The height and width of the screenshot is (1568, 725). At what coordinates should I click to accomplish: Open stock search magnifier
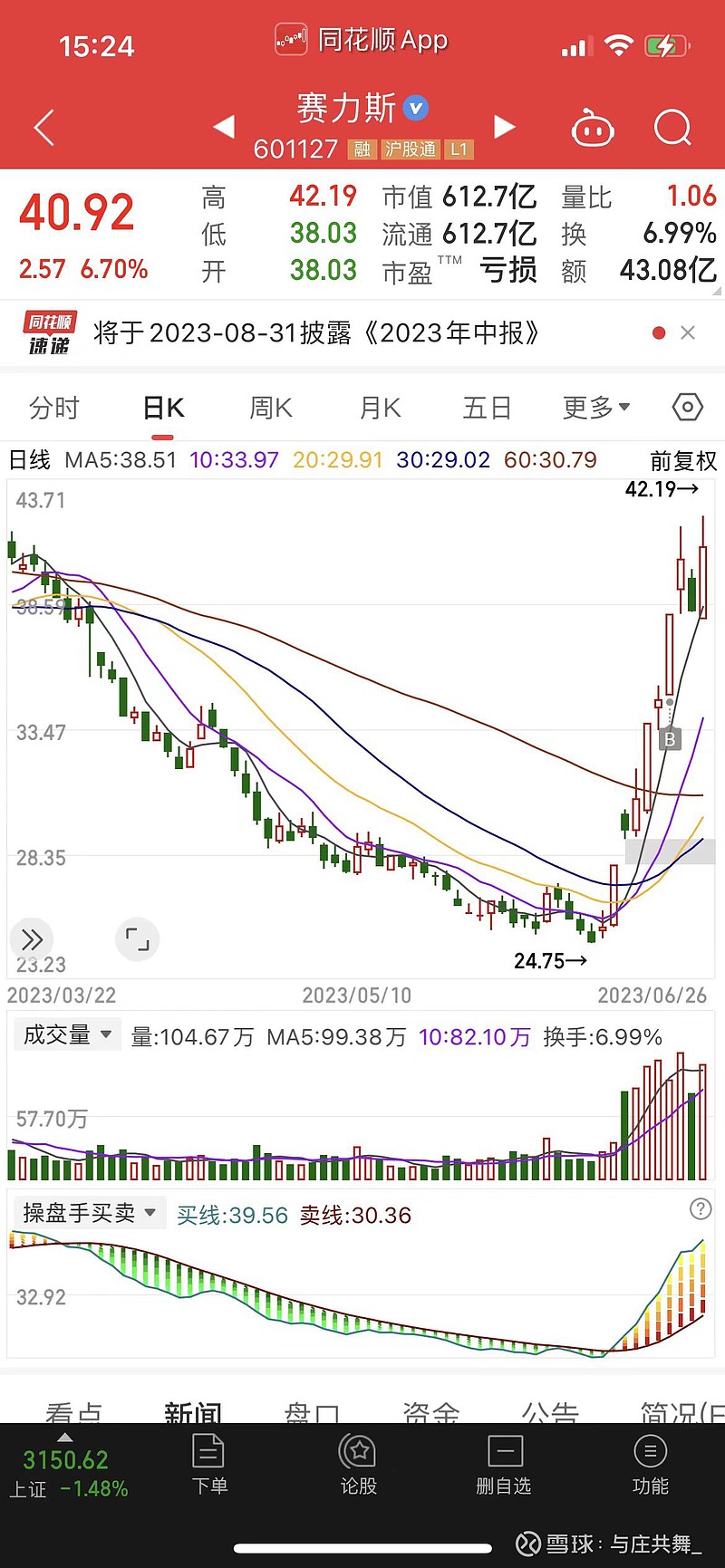[672, 128]
